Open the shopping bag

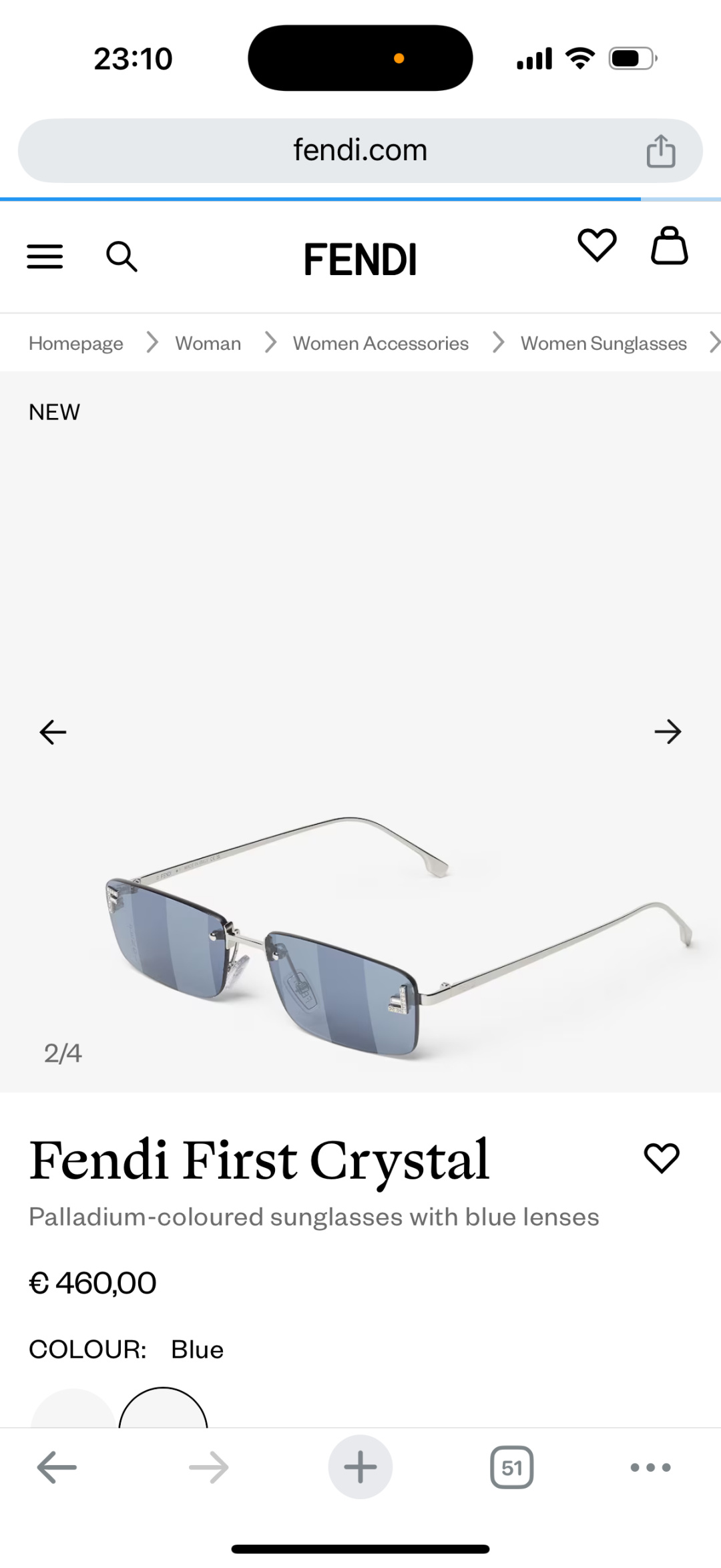(x=669, y=246)
